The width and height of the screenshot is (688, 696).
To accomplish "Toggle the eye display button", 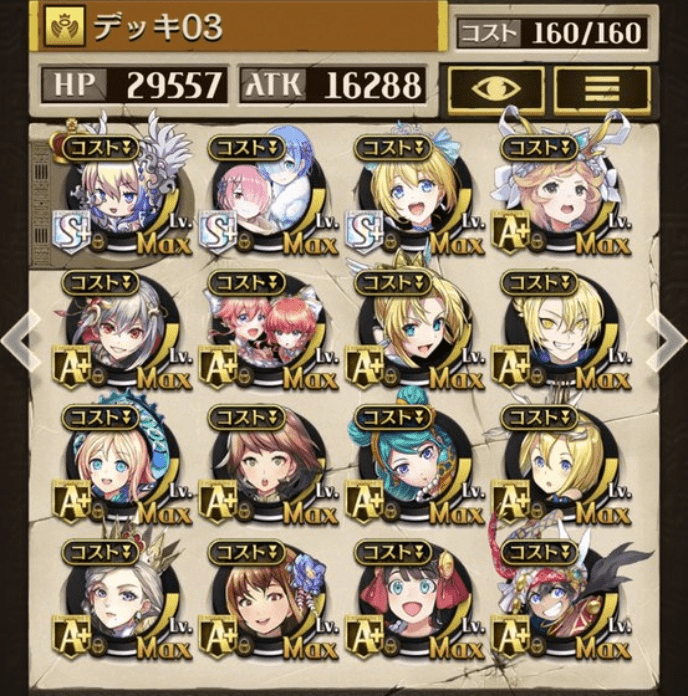I will tap(495, 89).
